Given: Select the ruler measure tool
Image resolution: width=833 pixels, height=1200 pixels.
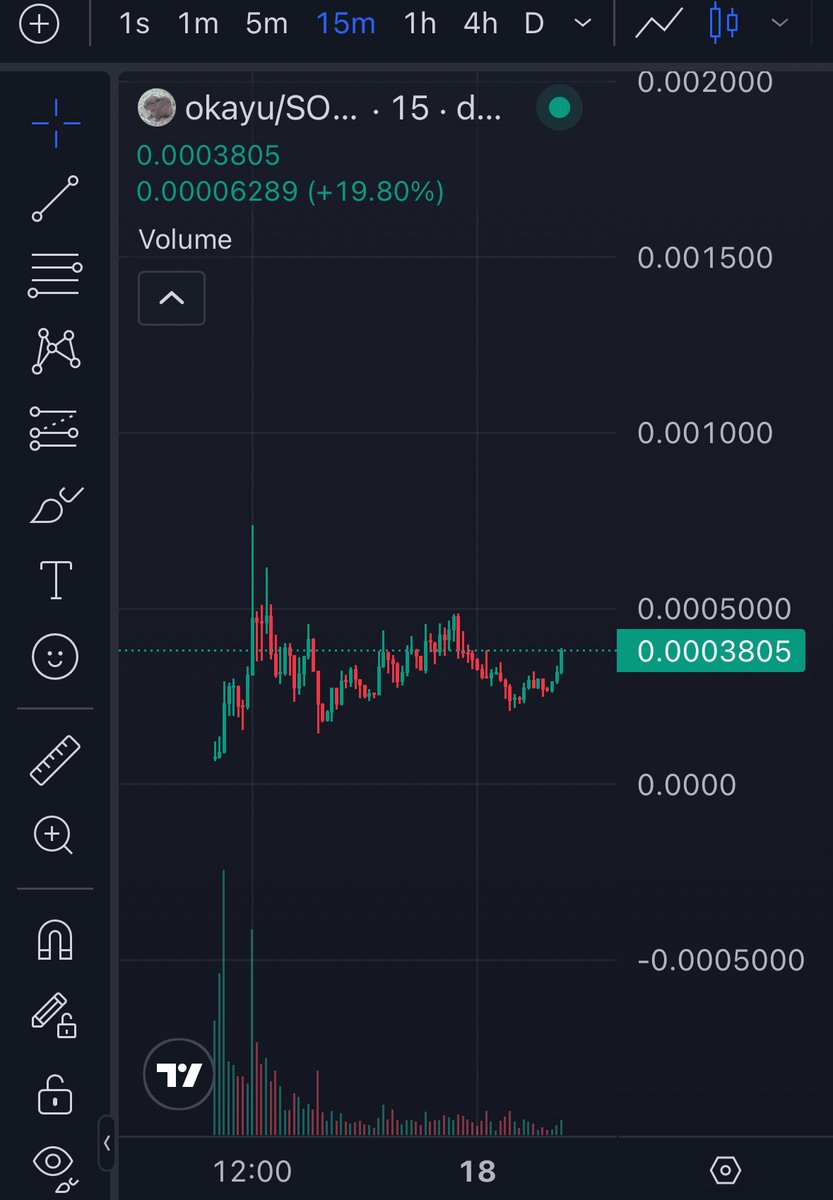Looking at the screenshot, I should 55,760.
